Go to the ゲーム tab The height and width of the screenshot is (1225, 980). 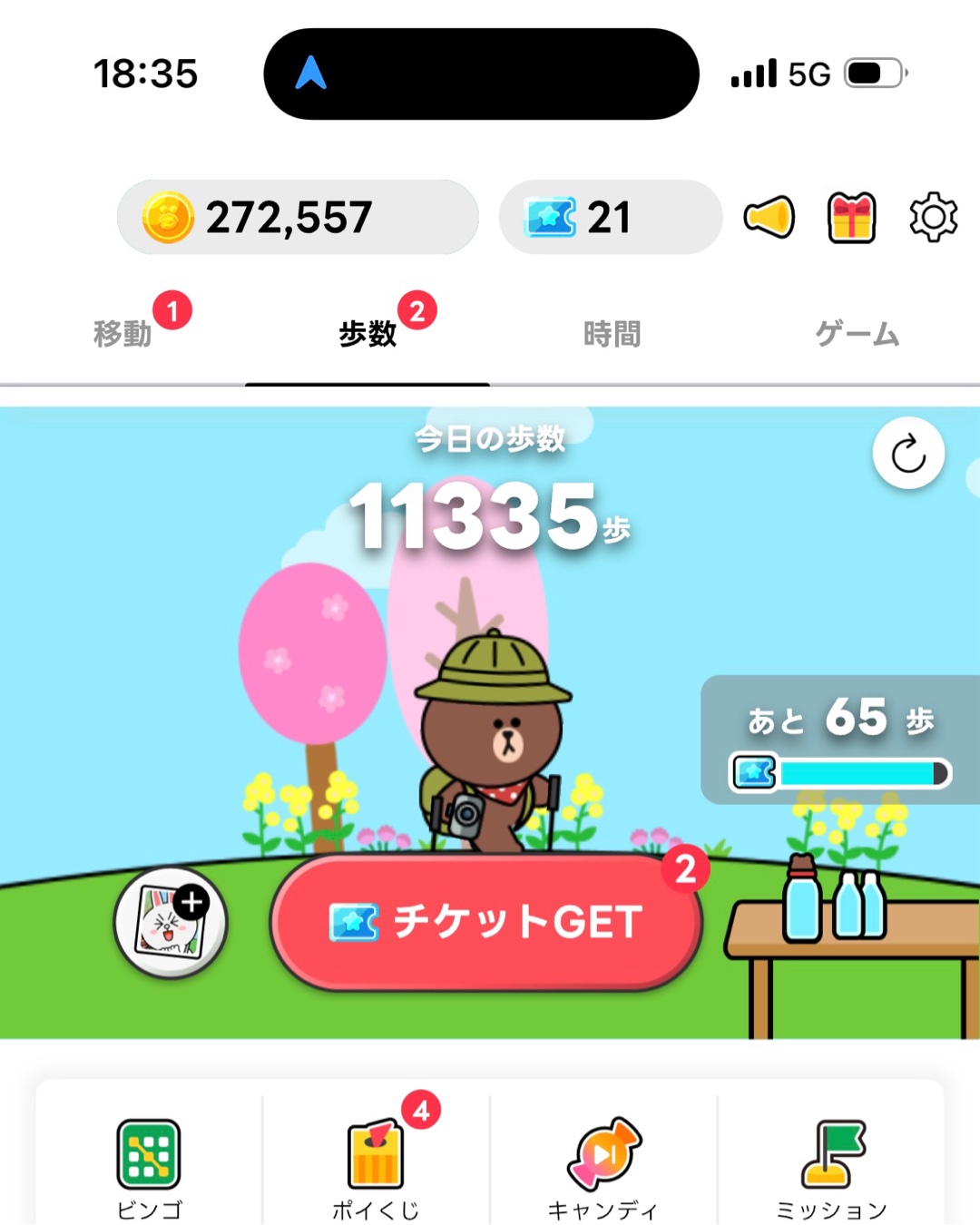pyautogui.click(x=857, y=334)
